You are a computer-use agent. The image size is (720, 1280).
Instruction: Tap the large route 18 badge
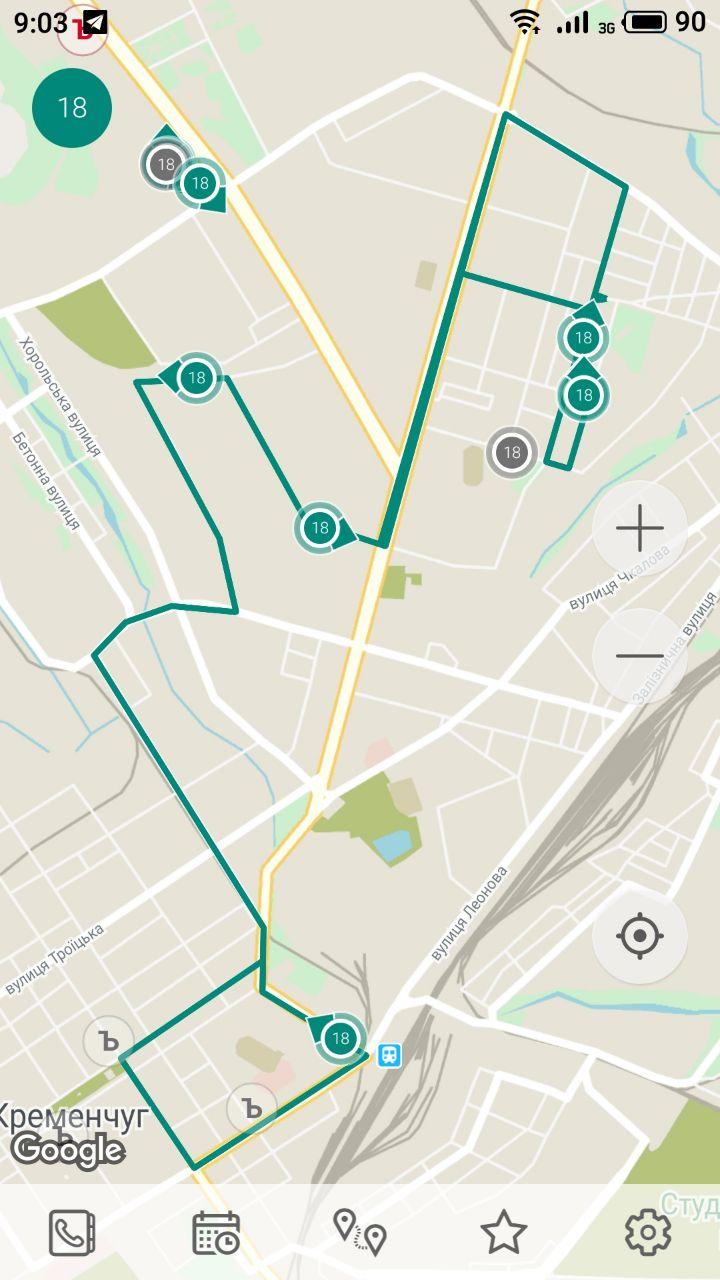coord(72,108)
